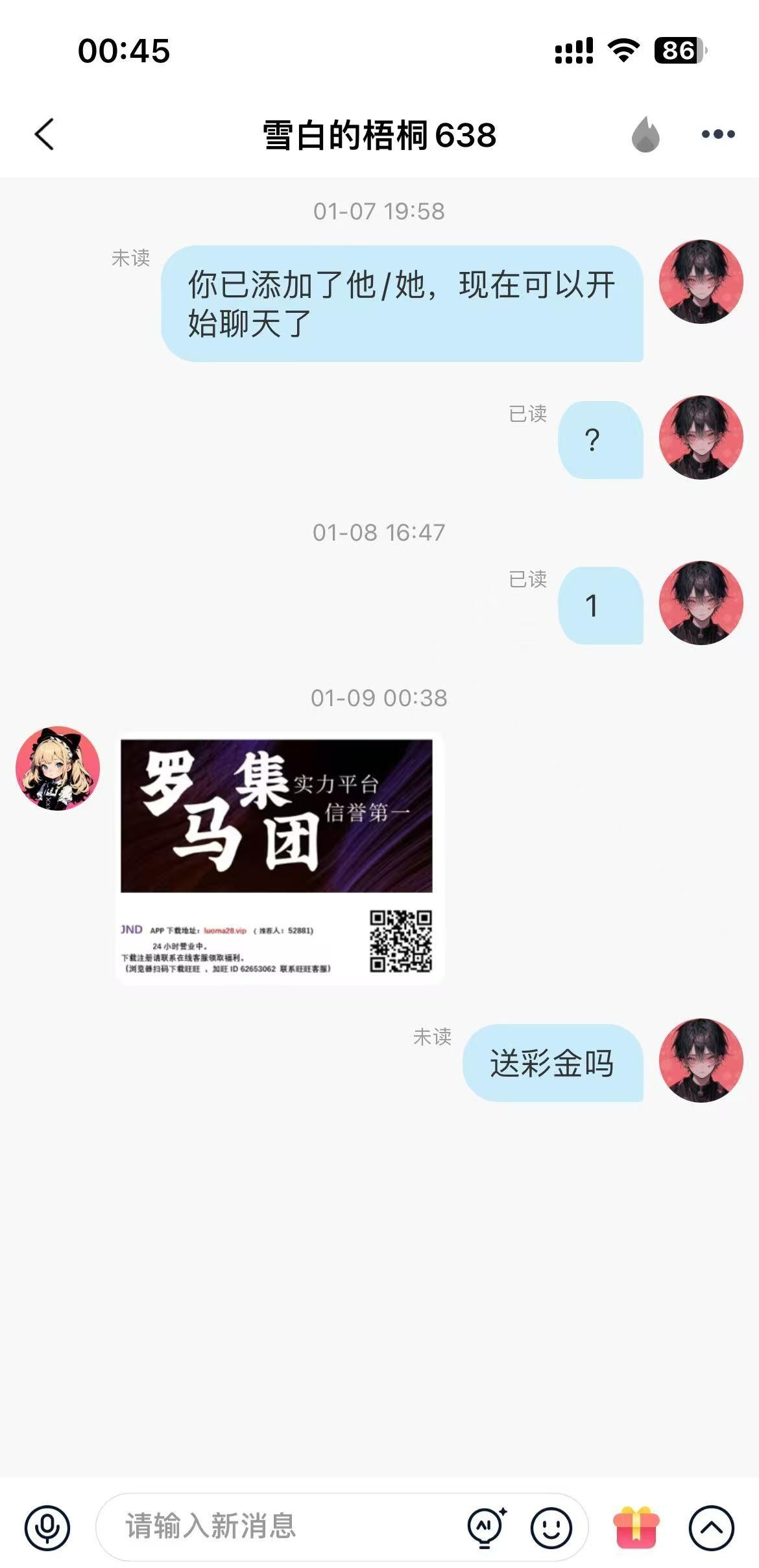Screen dimensions: 759x1568
Task: Open the emoji picker
Action: point(551,1527)
